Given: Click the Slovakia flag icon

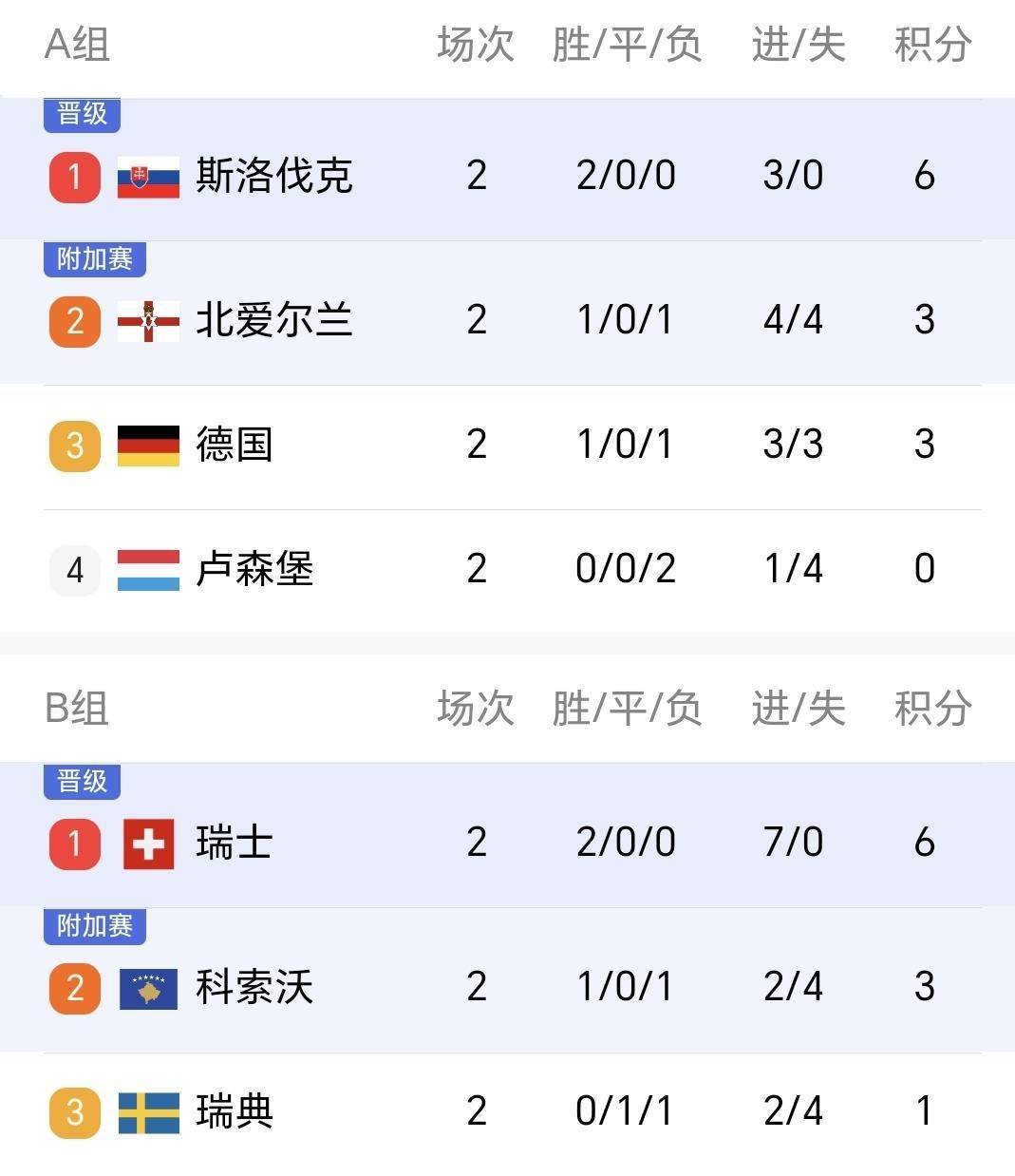Looking at the screenshot, I should coord(147,177).
